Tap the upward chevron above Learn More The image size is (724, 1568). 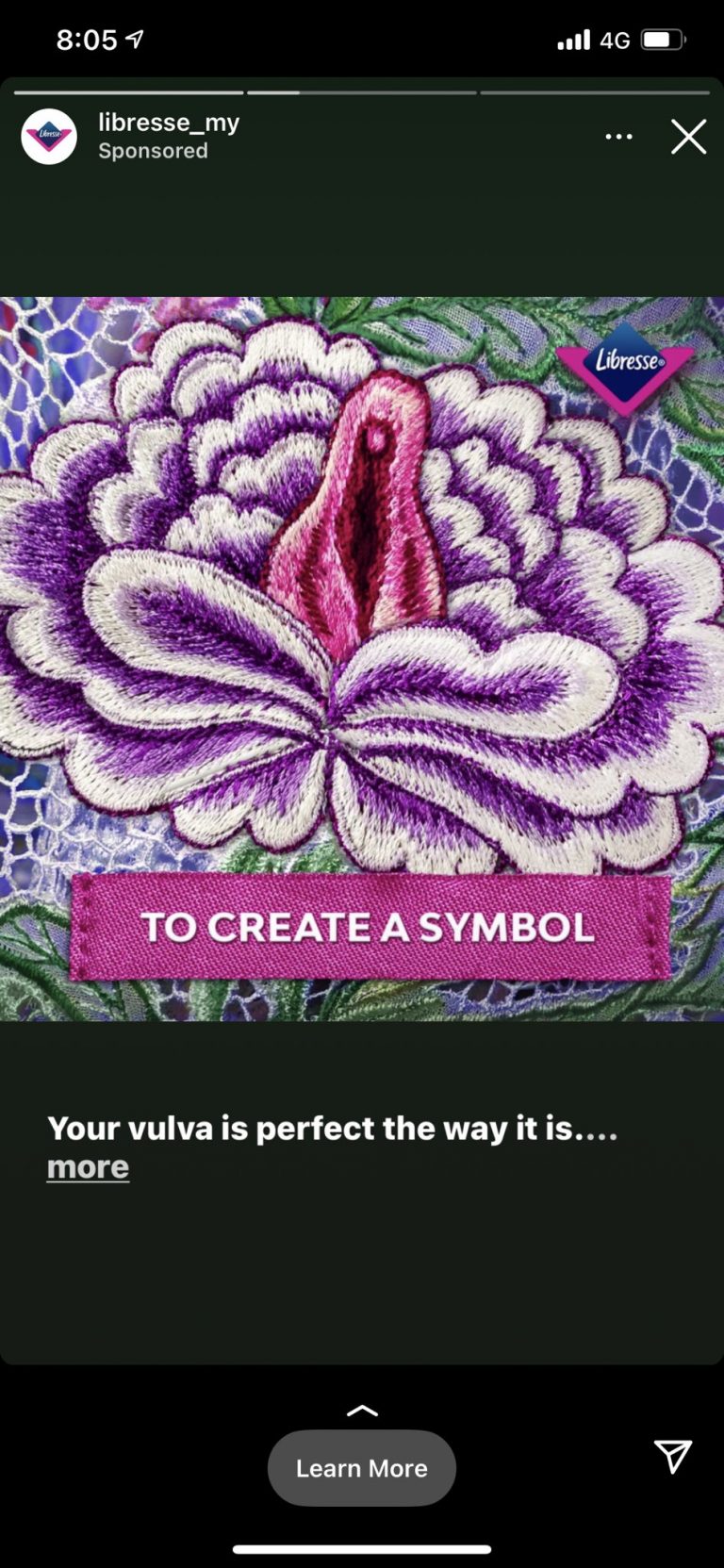coord(362,1411)
